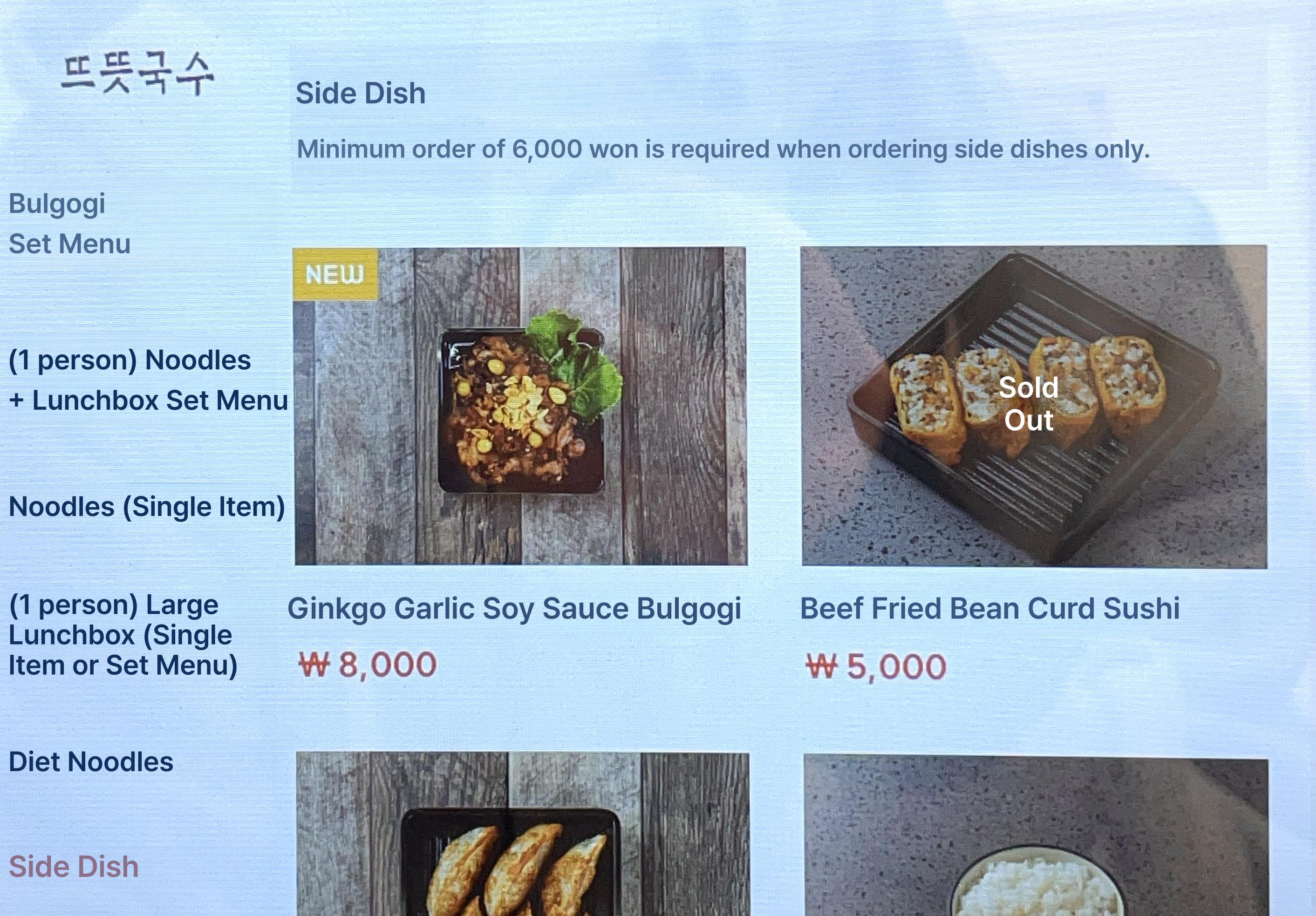Select (1 person) Noodles + Lunchbox Set Menu
Viewport: 1316px width, 916px height.
pyautogui.click(x=147, y=380)
